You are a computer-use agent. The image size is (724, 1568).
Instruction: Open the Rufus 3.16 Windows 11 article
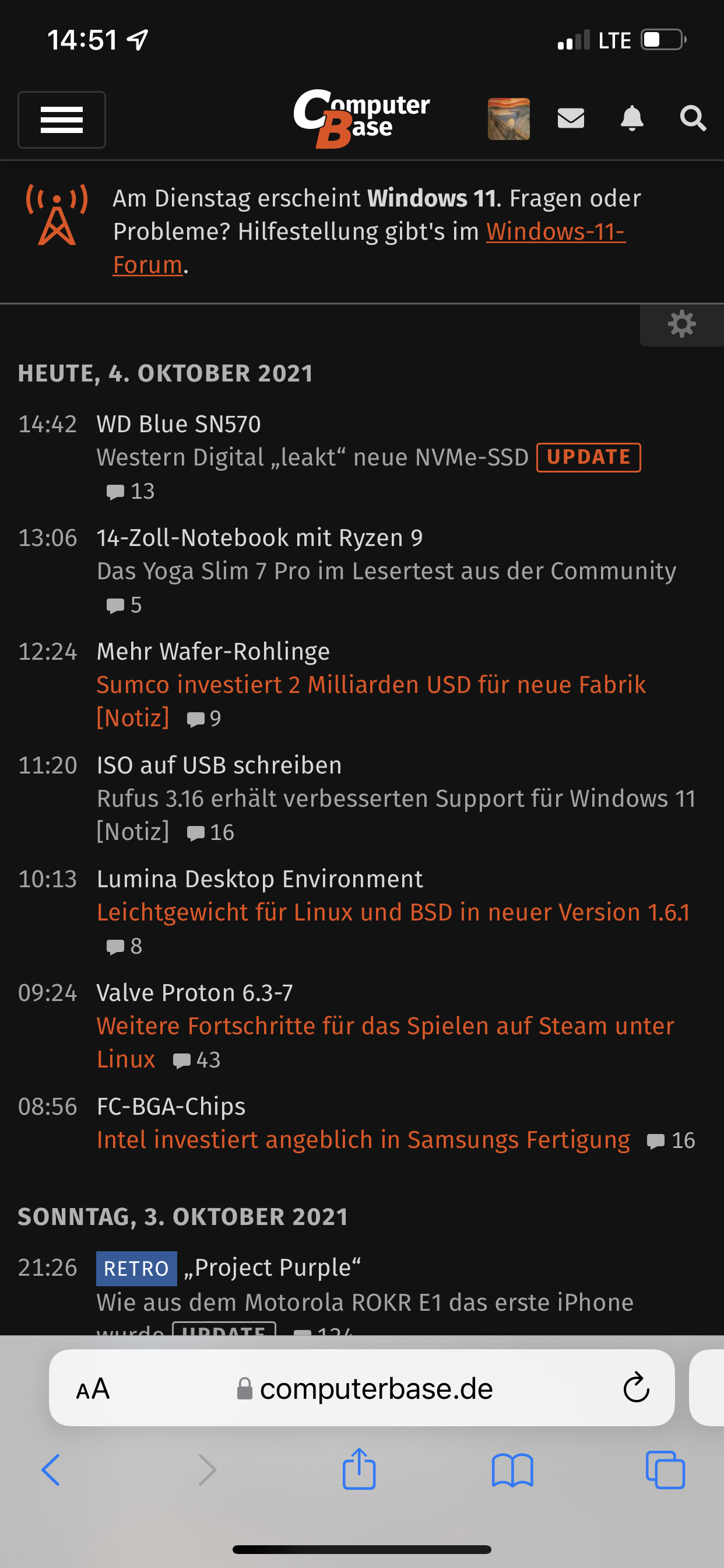click(x=395, y=798)
